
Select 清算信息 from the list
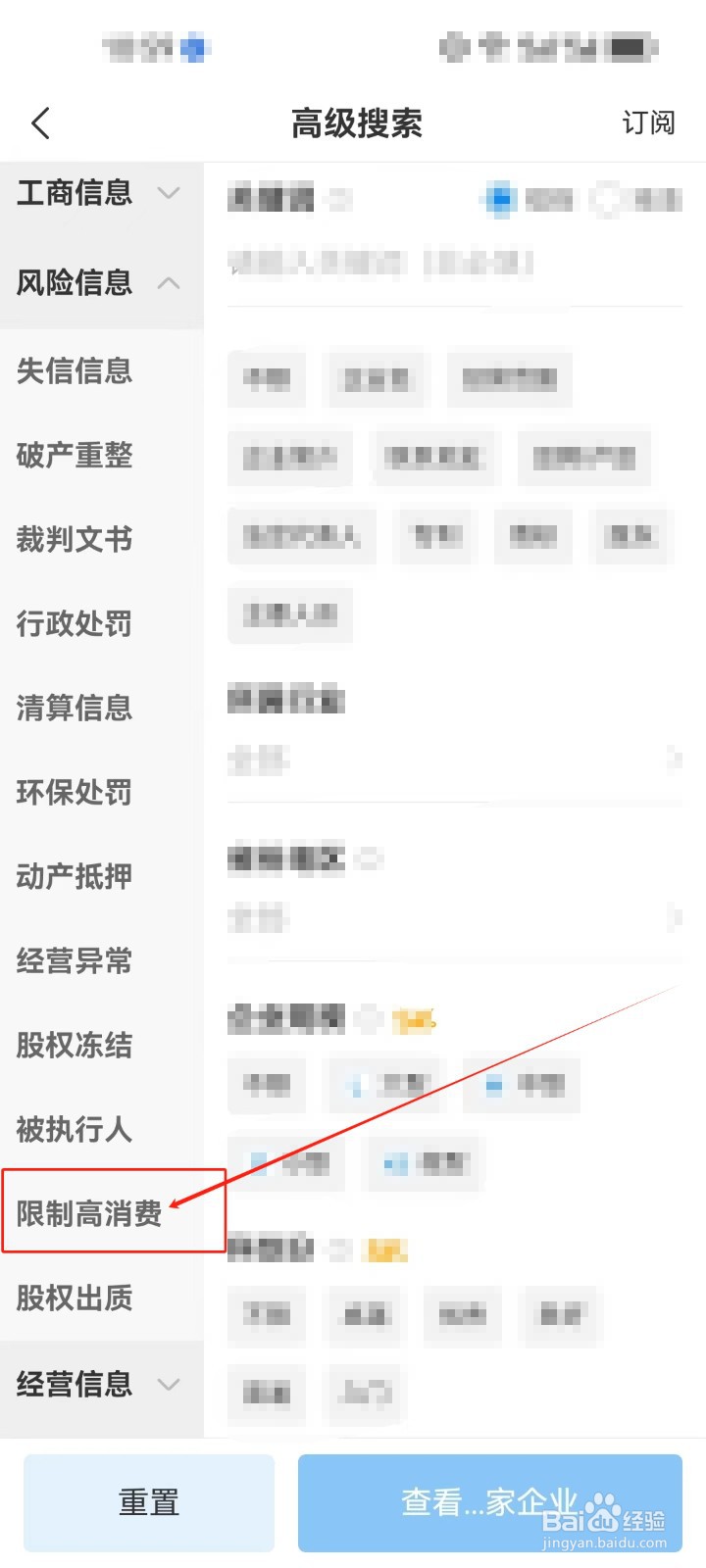coord(74,709)
